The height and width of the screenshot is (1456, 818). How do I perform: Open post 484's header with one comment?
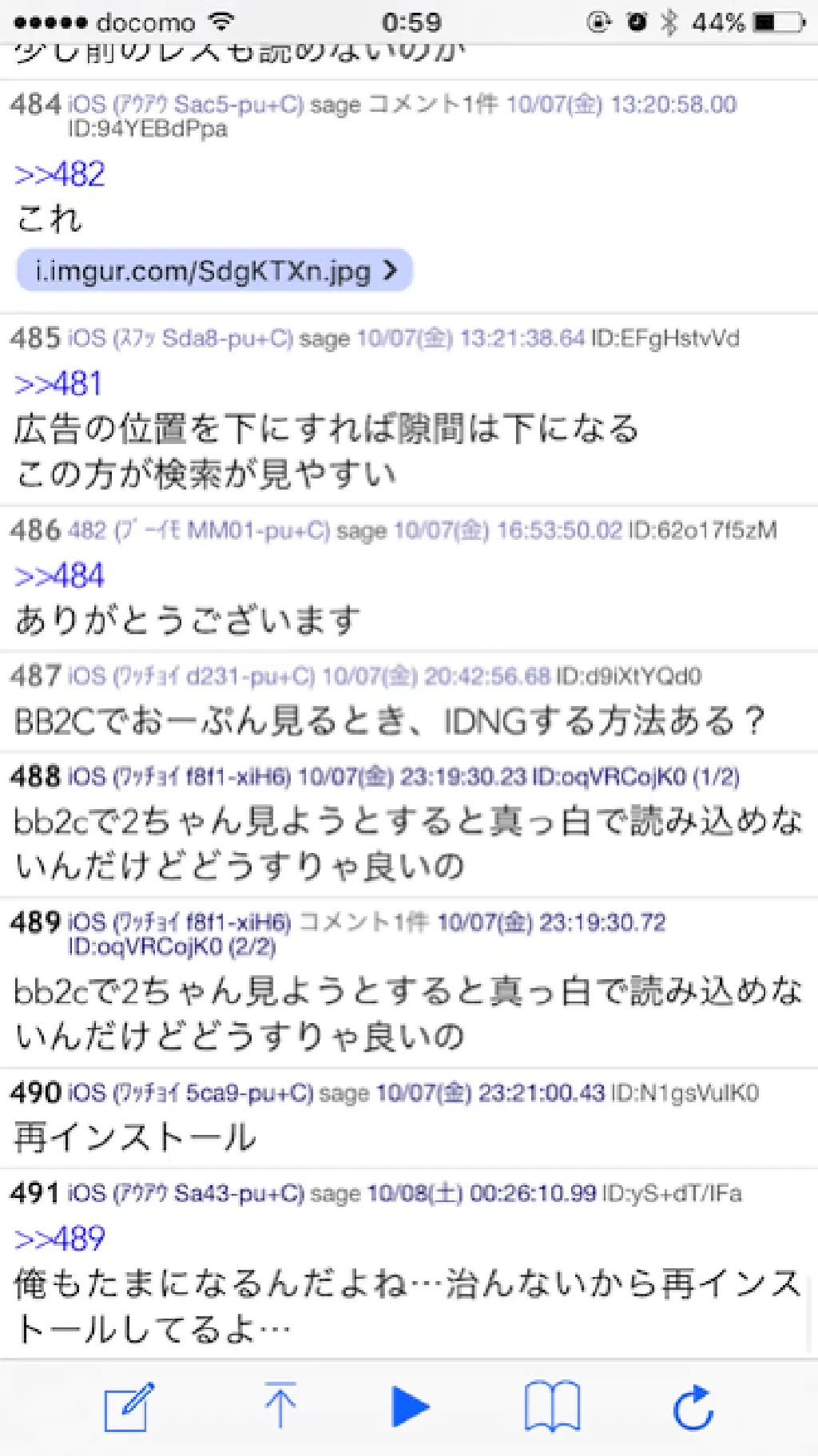pos(372,115)
